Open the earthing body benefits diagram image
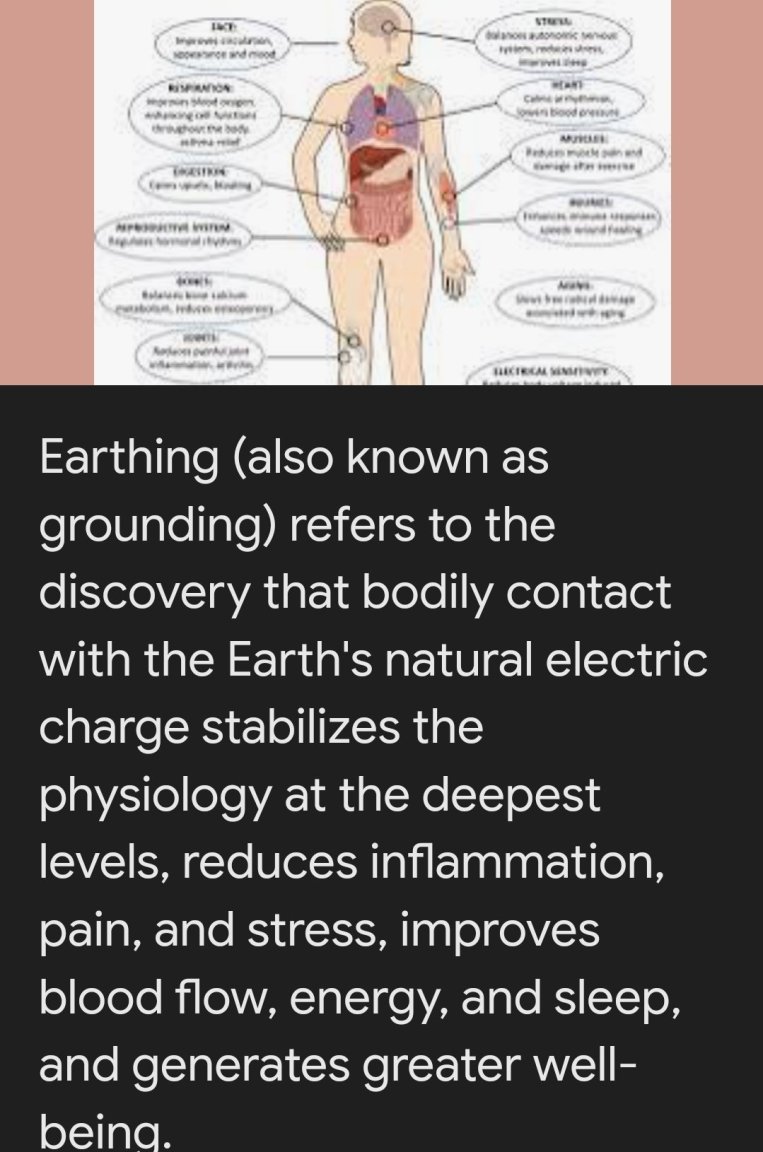763x1152 pixels. pos(381,190)
